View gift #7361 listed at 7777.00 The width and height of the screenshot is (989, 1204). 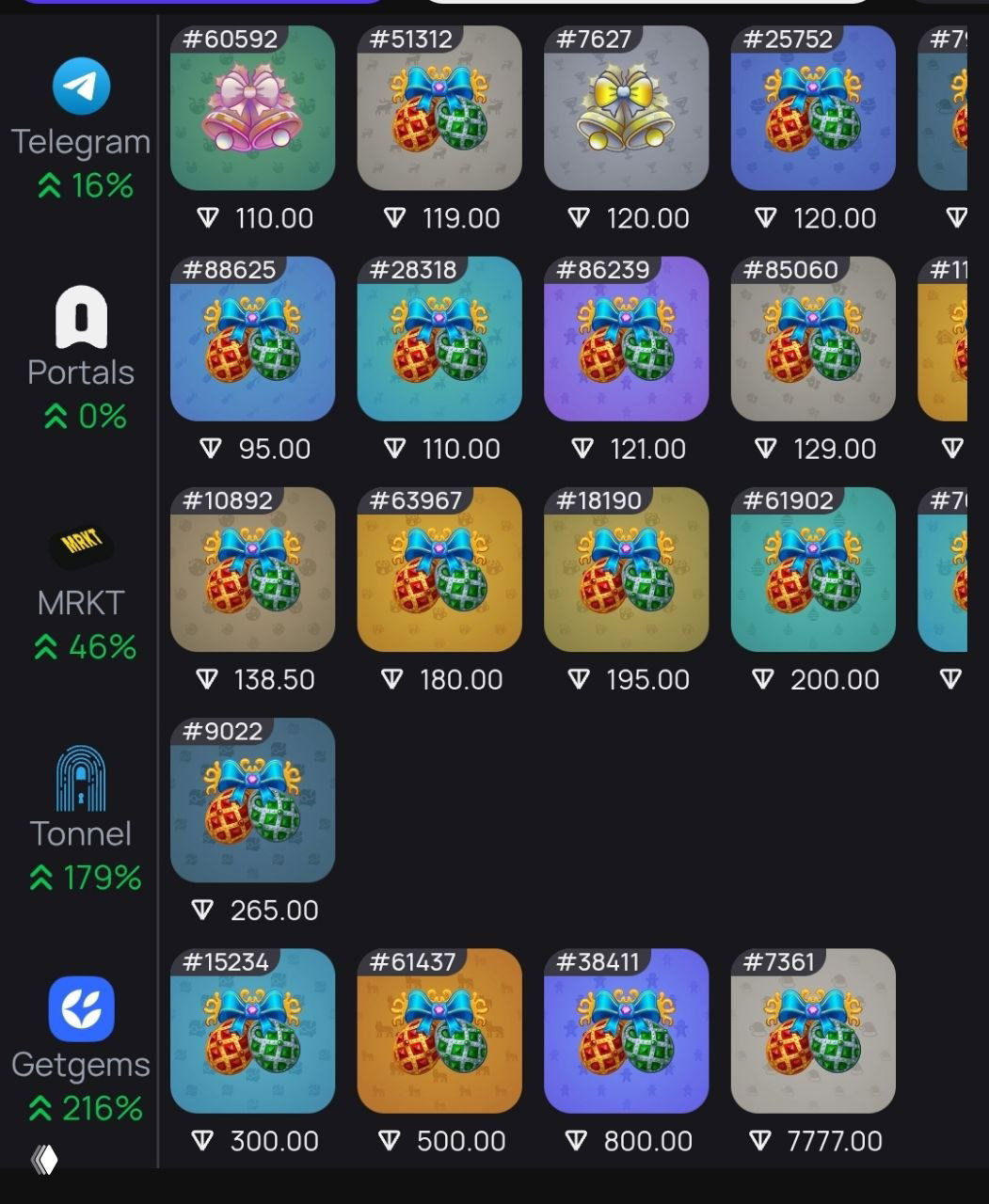[x=813, y=1030]
